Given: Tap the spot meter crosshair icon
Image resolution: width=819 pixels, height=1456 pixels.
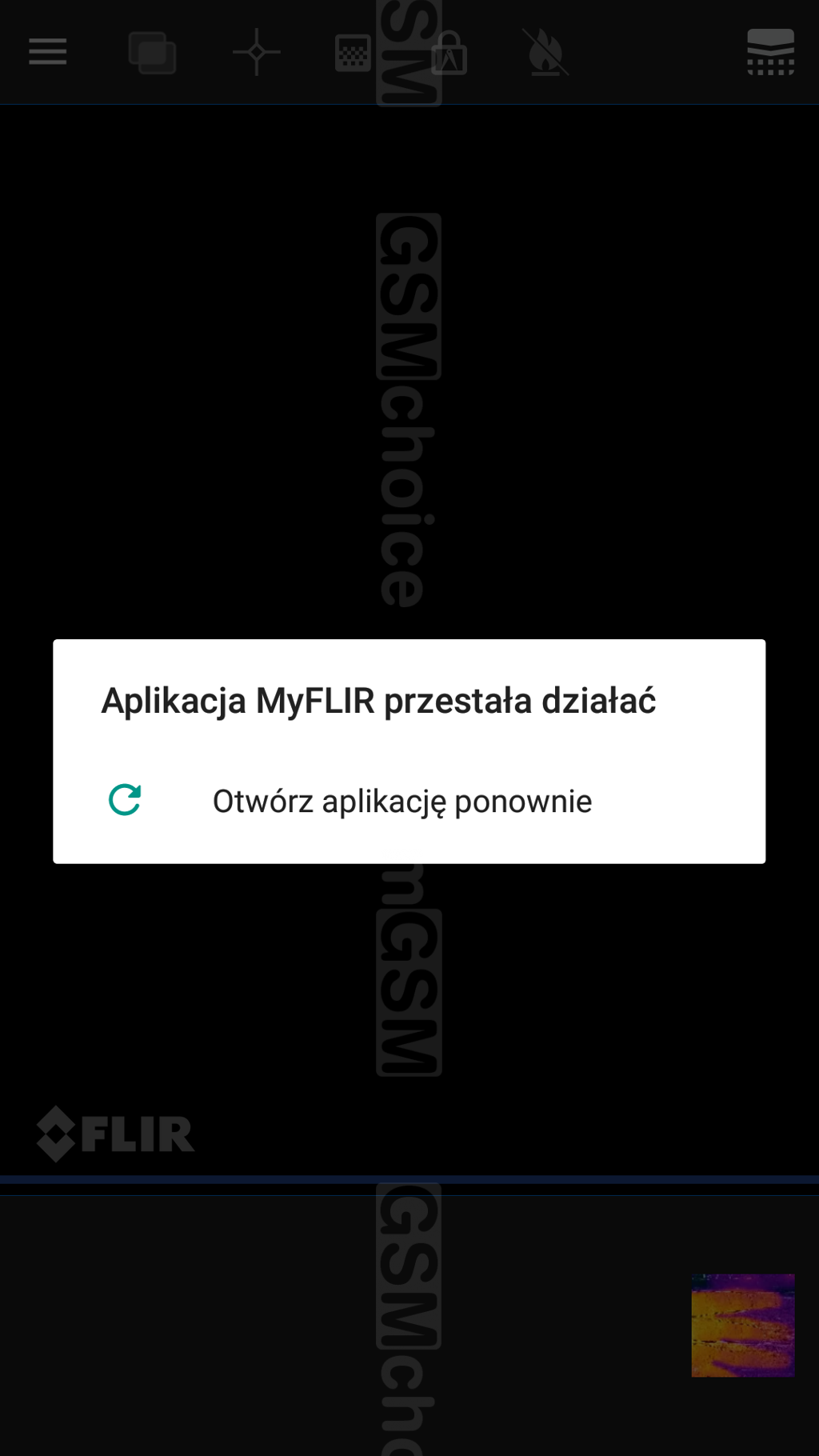Looking at the screenshot, I should coord(257,52).
